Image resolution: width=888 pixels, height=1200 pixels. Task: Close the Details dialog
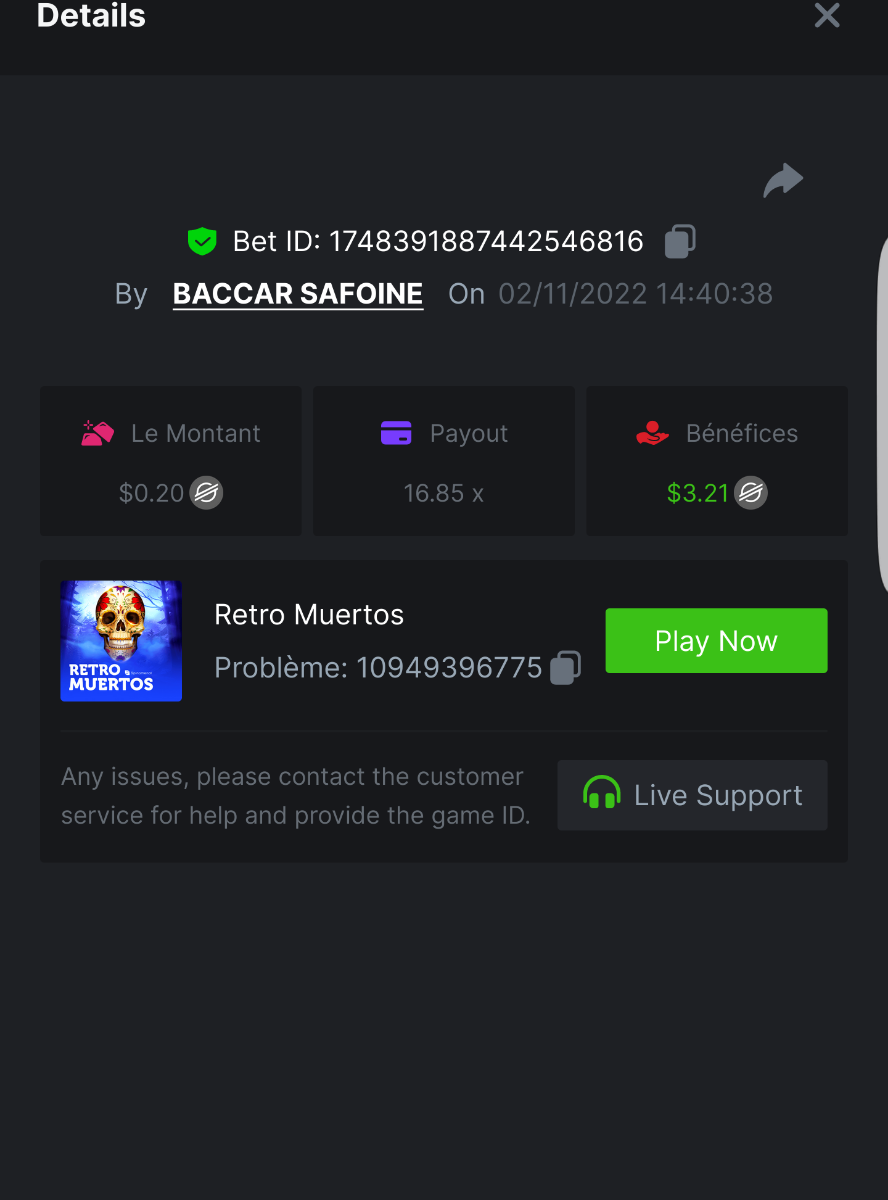[826, 15]
